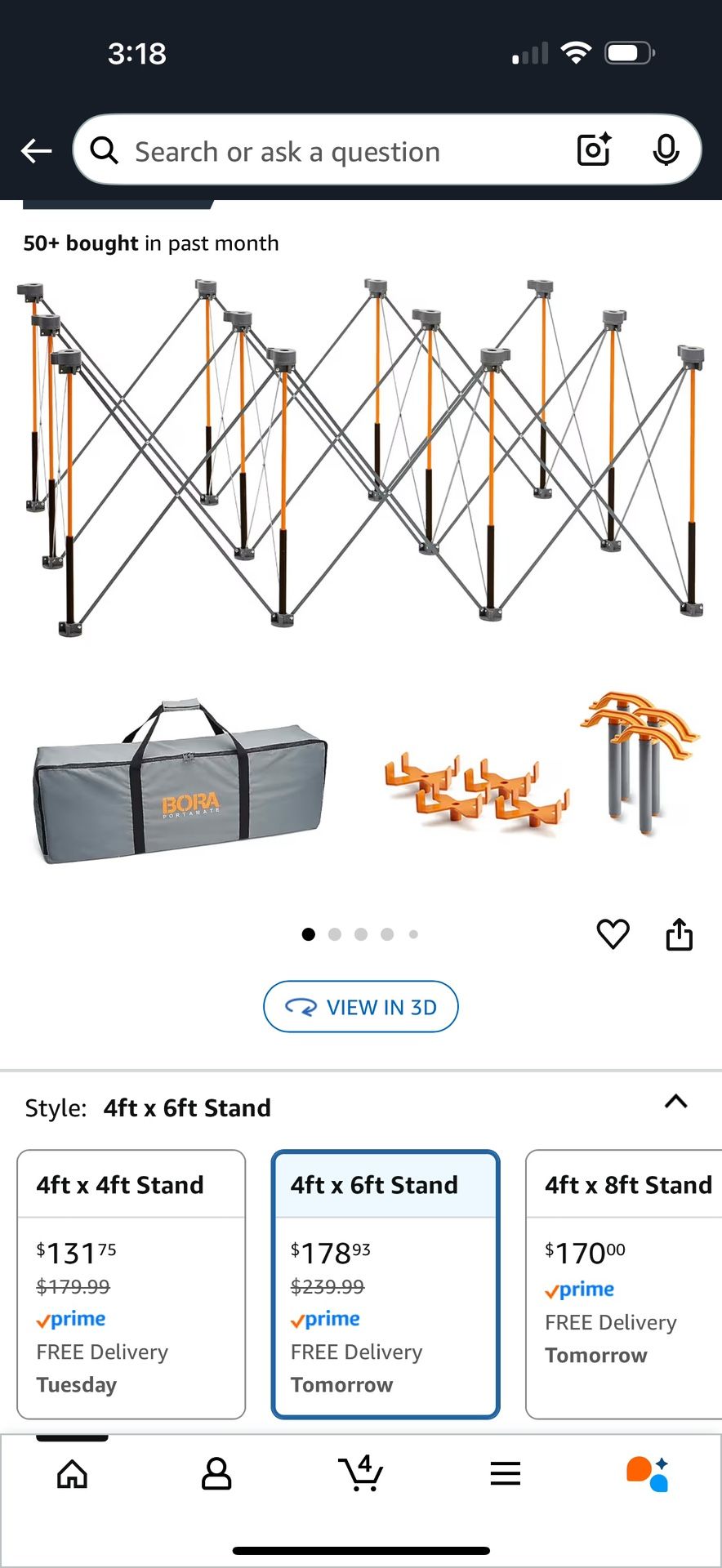The width and height of the screenshot is (722, 1568).
Task: View the product in 3D
Action: 360,1007
